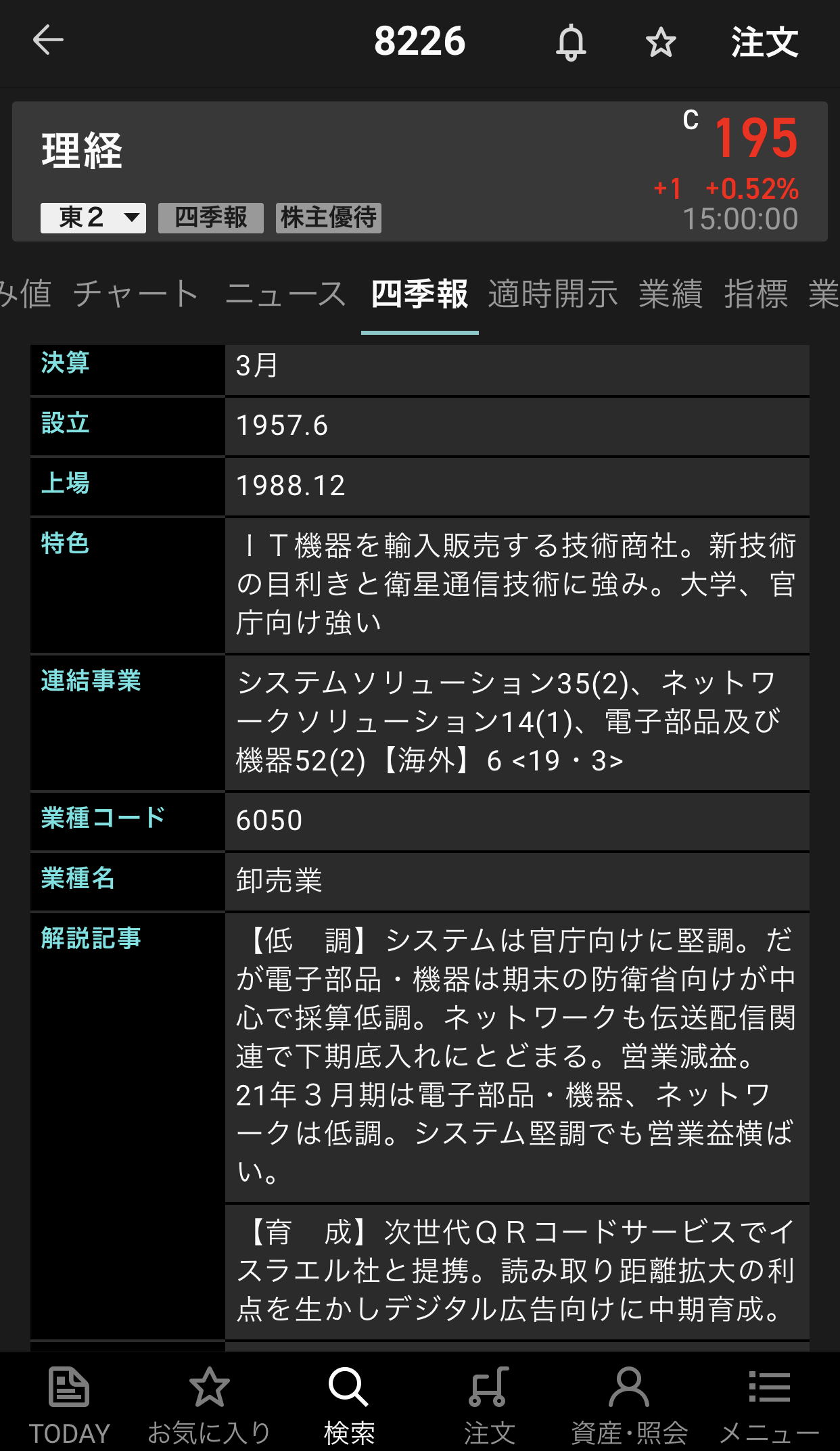
Task: Switch to the チャート tab
Action: tap(136, 294)
